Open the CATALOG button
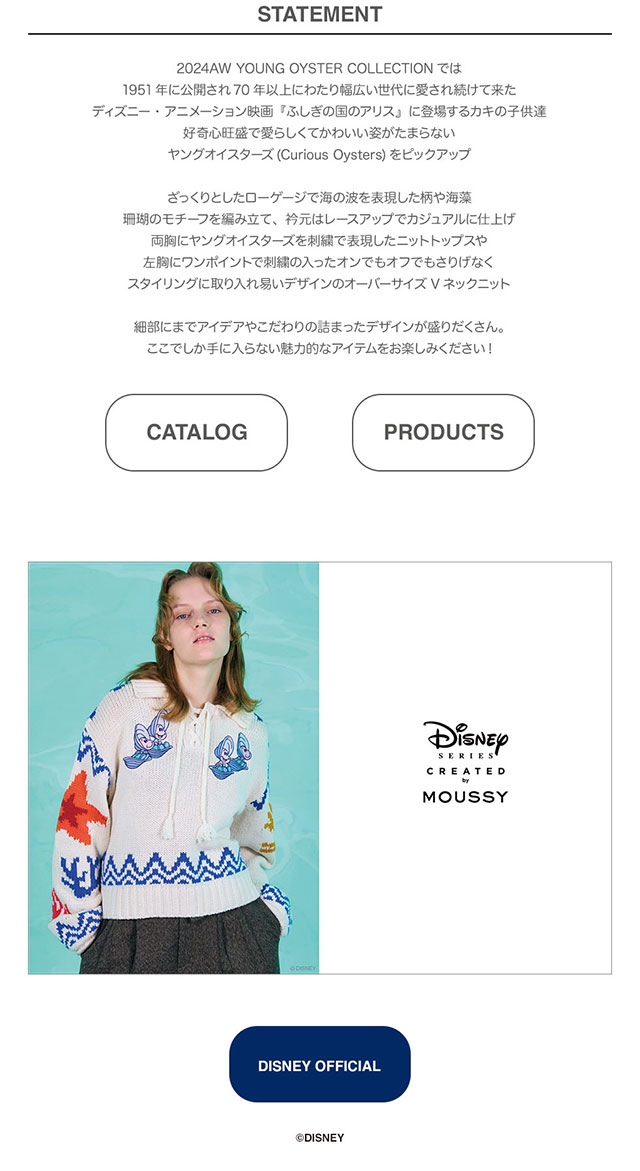640x1171 pixels. pos(196,432)
